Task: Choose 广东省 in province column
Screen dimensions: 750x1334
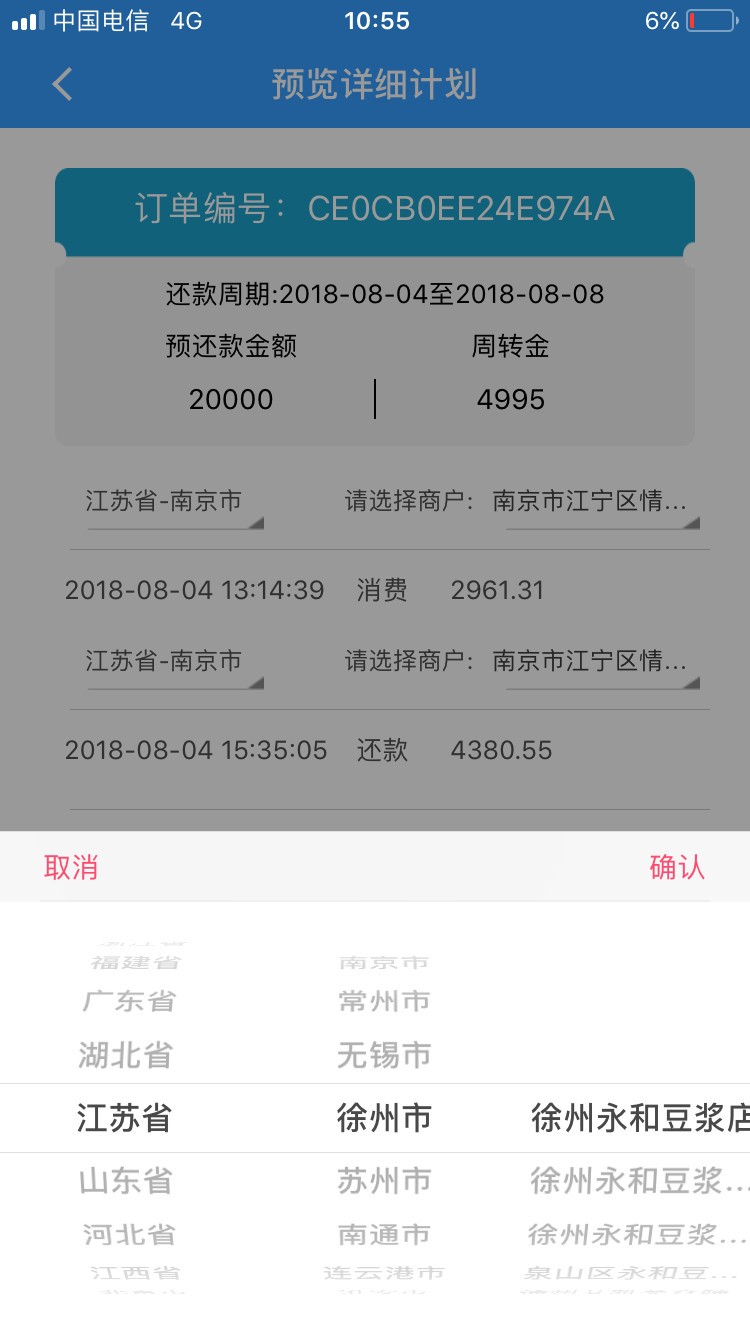Action: click(x=128, y=1000)
